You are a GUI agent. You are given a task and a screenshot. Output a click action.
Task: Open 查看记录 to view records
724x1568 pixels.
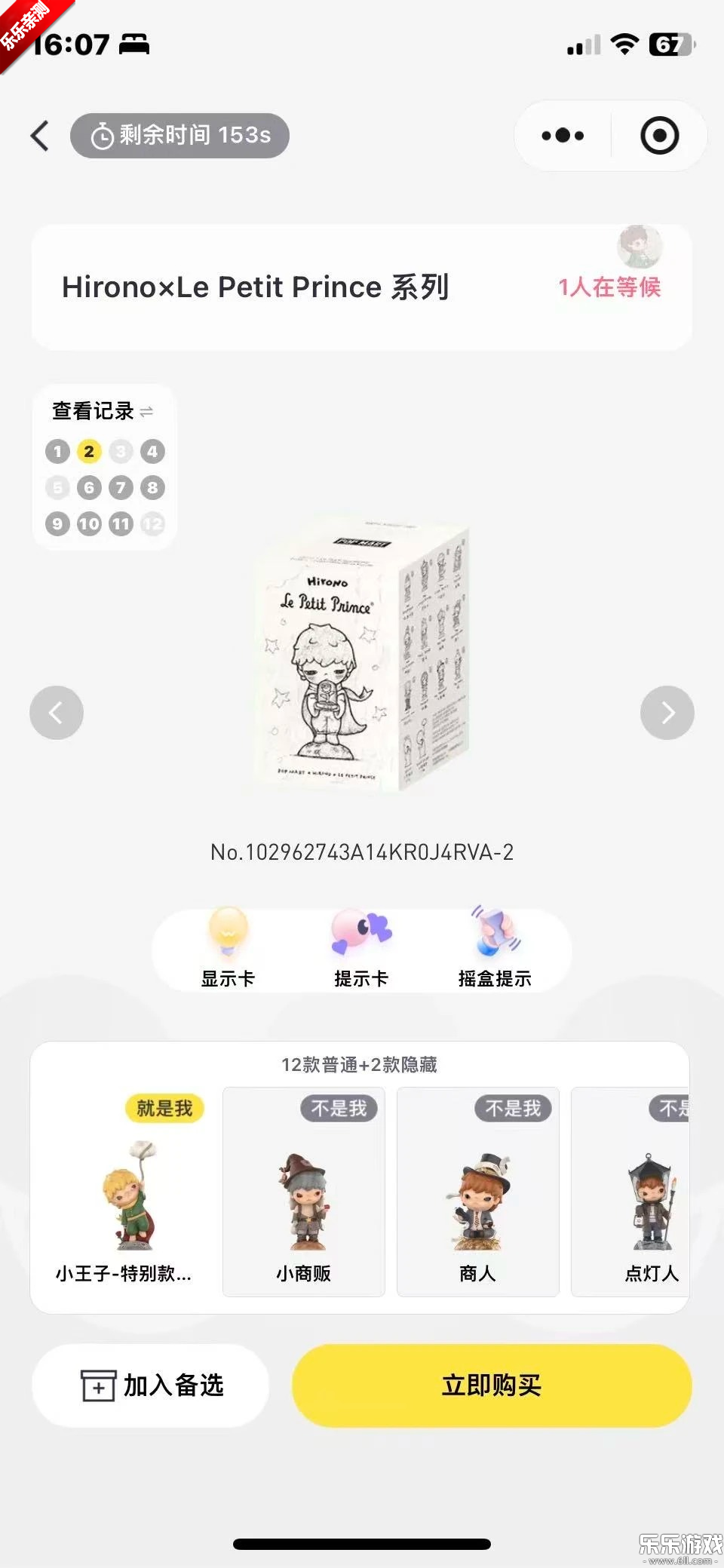click(x=103, y=411)
